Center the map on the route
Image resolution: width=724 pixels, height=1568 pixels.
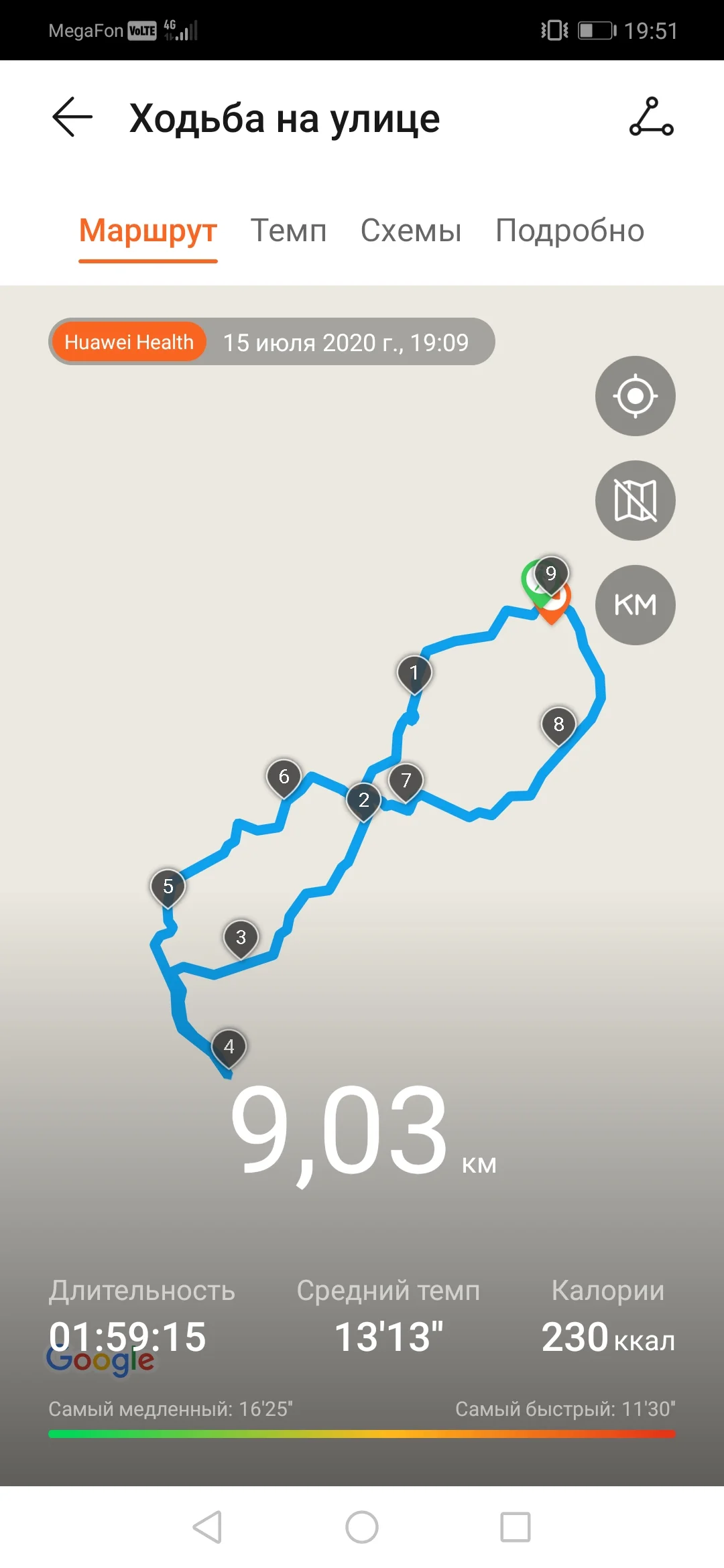click(635, 396)
